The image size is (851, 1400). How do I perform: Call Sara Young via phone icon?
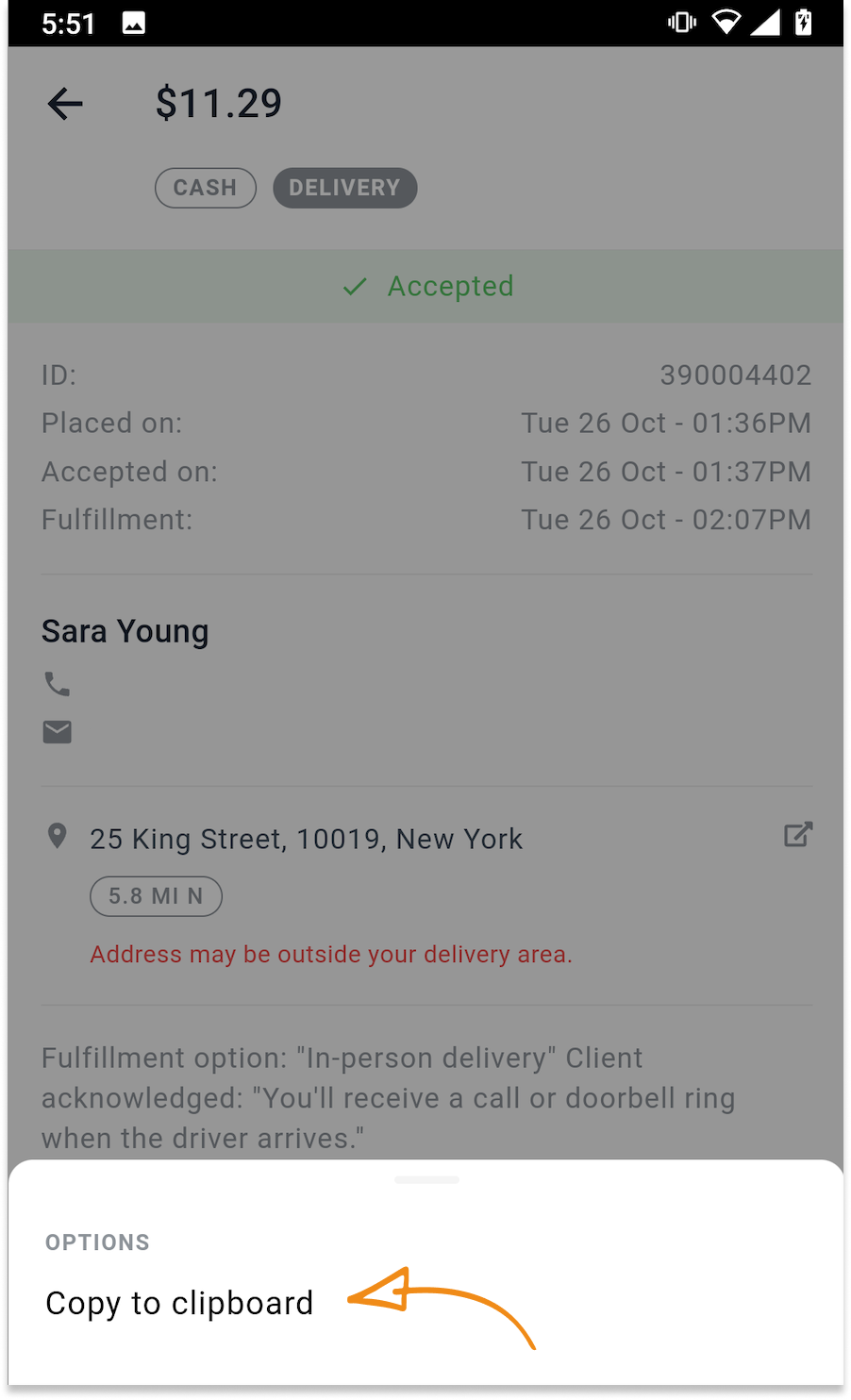(x=58, y=684)
